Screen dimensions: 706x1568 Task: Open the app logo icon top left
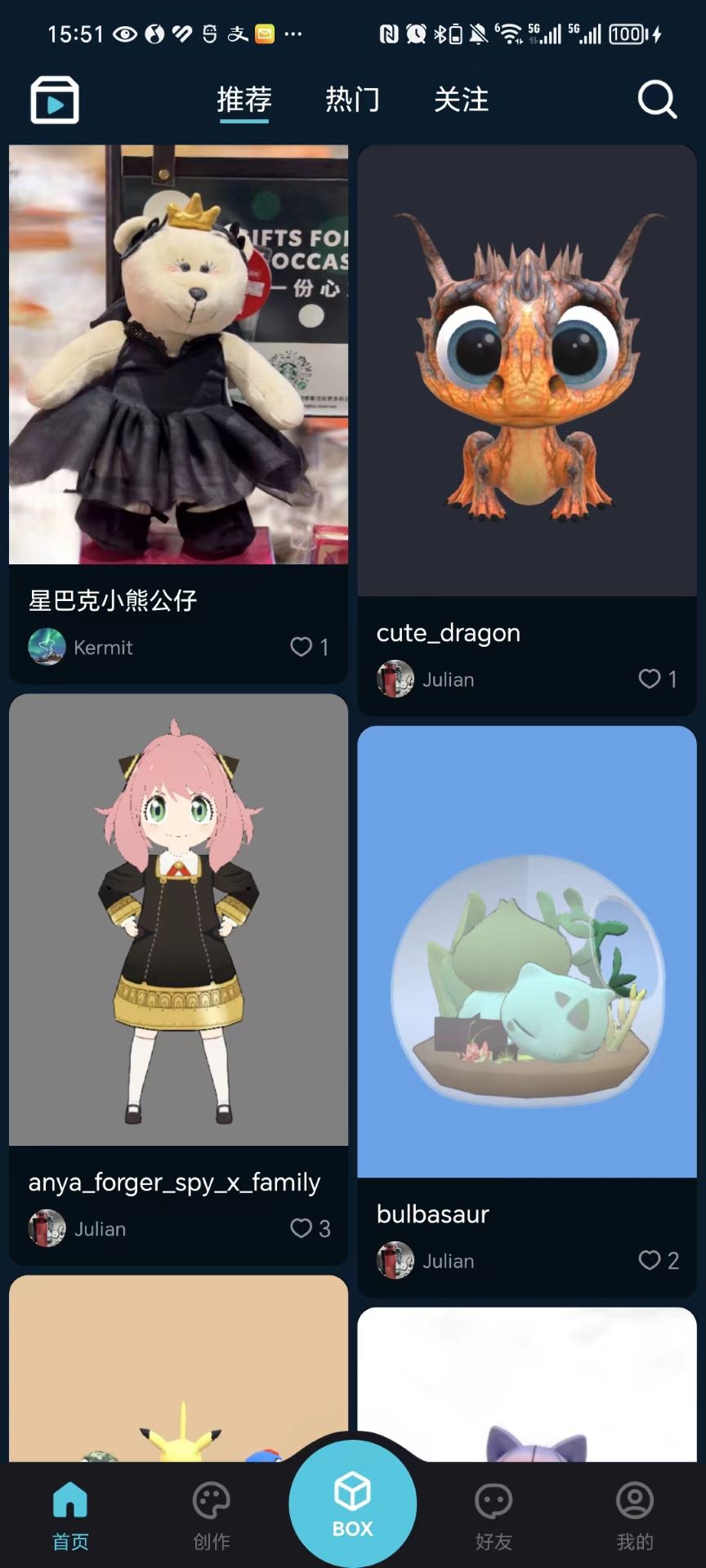click(x=54, y=99)
